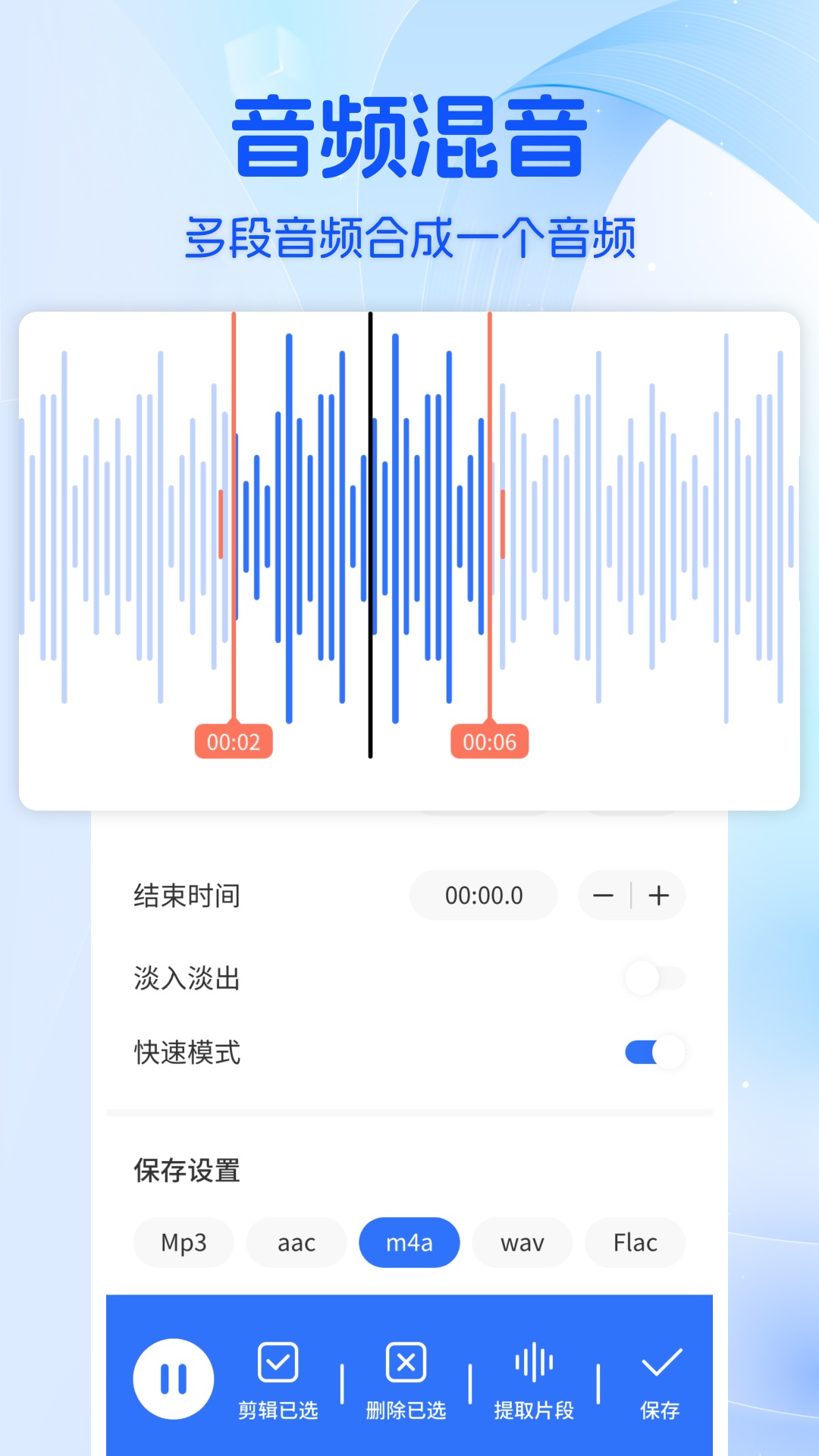The width and height of the screenshot is (819, 1456).
Task: Click the 00:00.0 end time field
Action: tap(482, 896)
